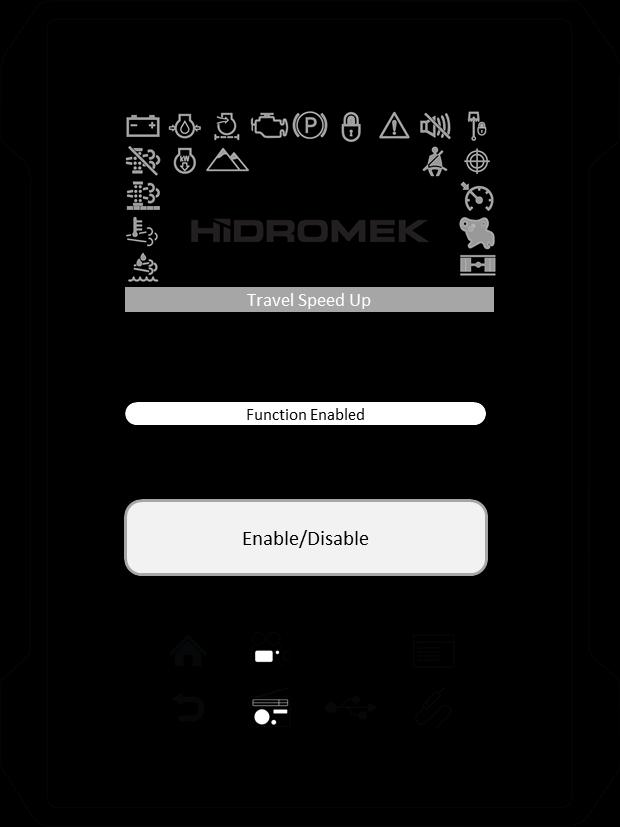The image size is (620, 827).
Task: Open the USB icon
Action: pos(350,709)
